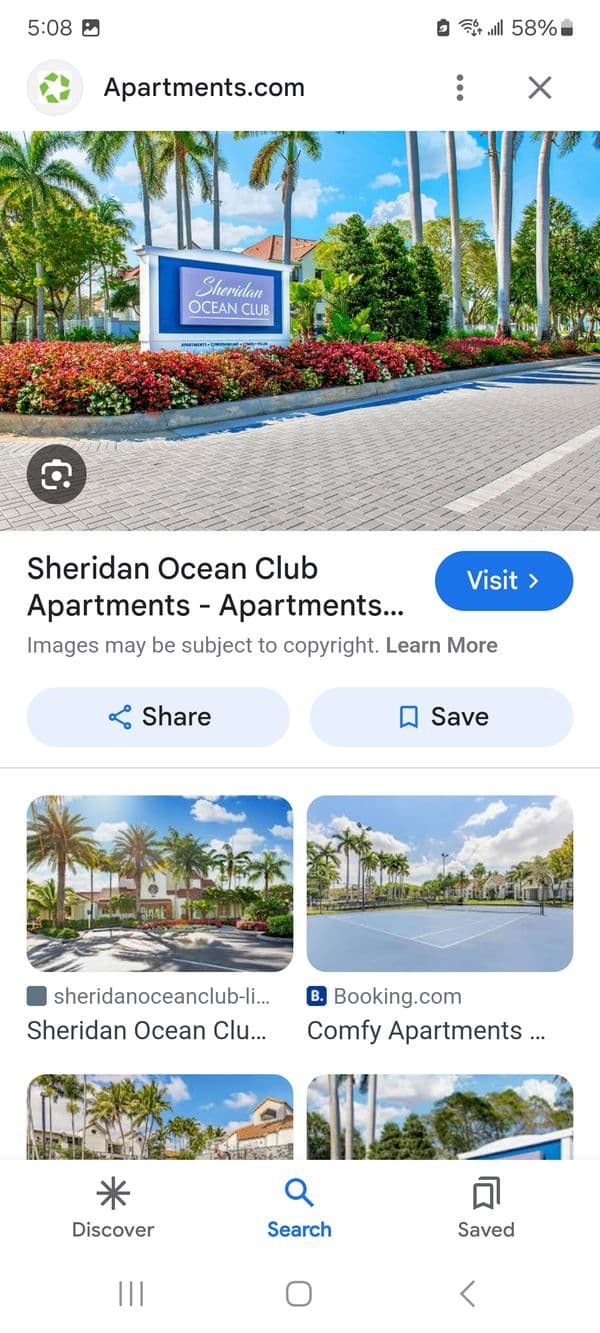
Task: Open the Booking.com Comfy Apartments image
Action: click(x=440, y=883)
